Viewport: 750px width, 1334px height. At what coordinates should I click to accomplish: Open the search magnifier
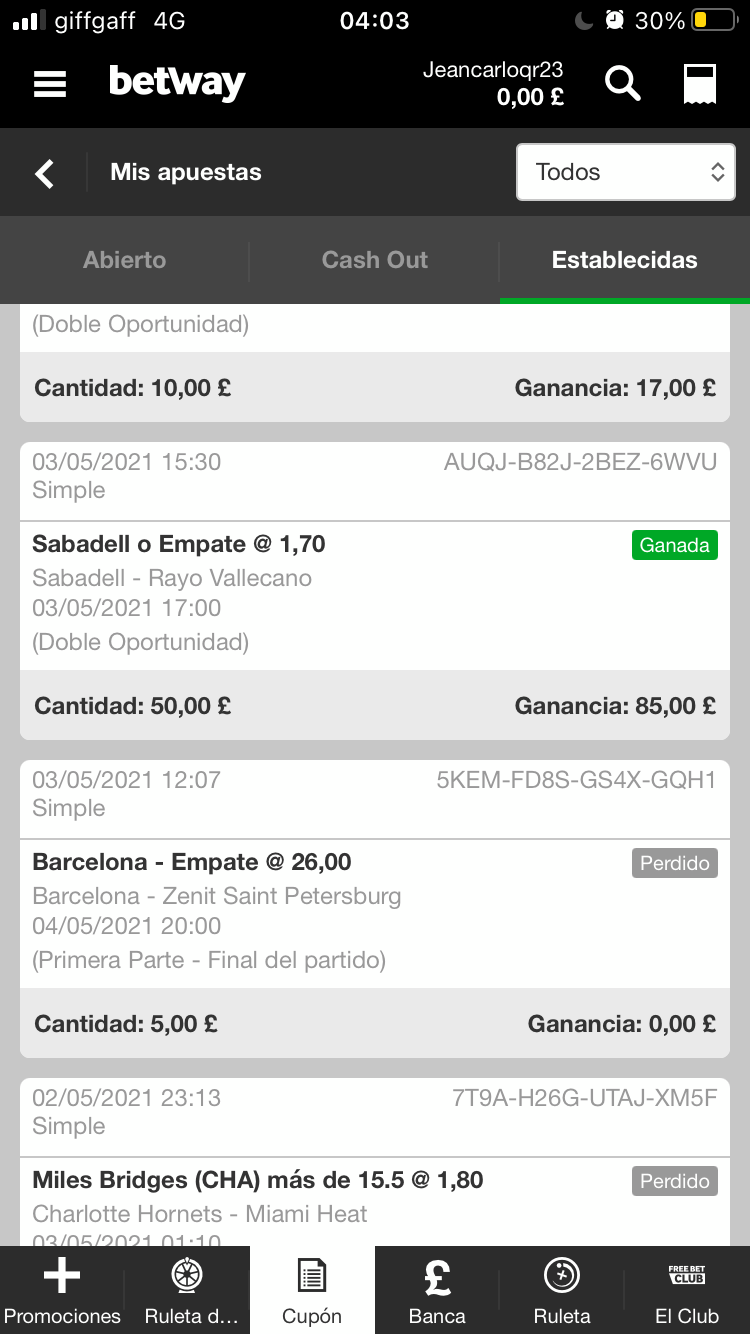click(x=622, y=84)
